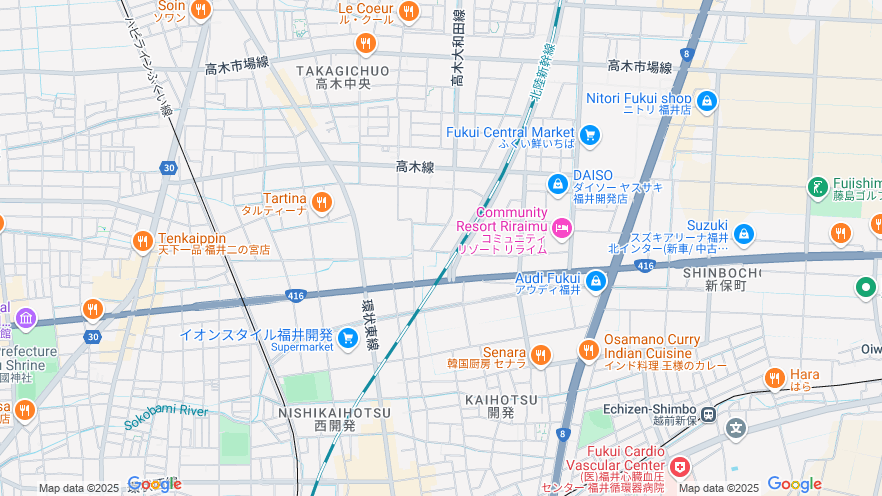The height and width of the screenshot is (496, 882).
Task: Tap the Hara restaurant marker
Action: click(774, 378)
